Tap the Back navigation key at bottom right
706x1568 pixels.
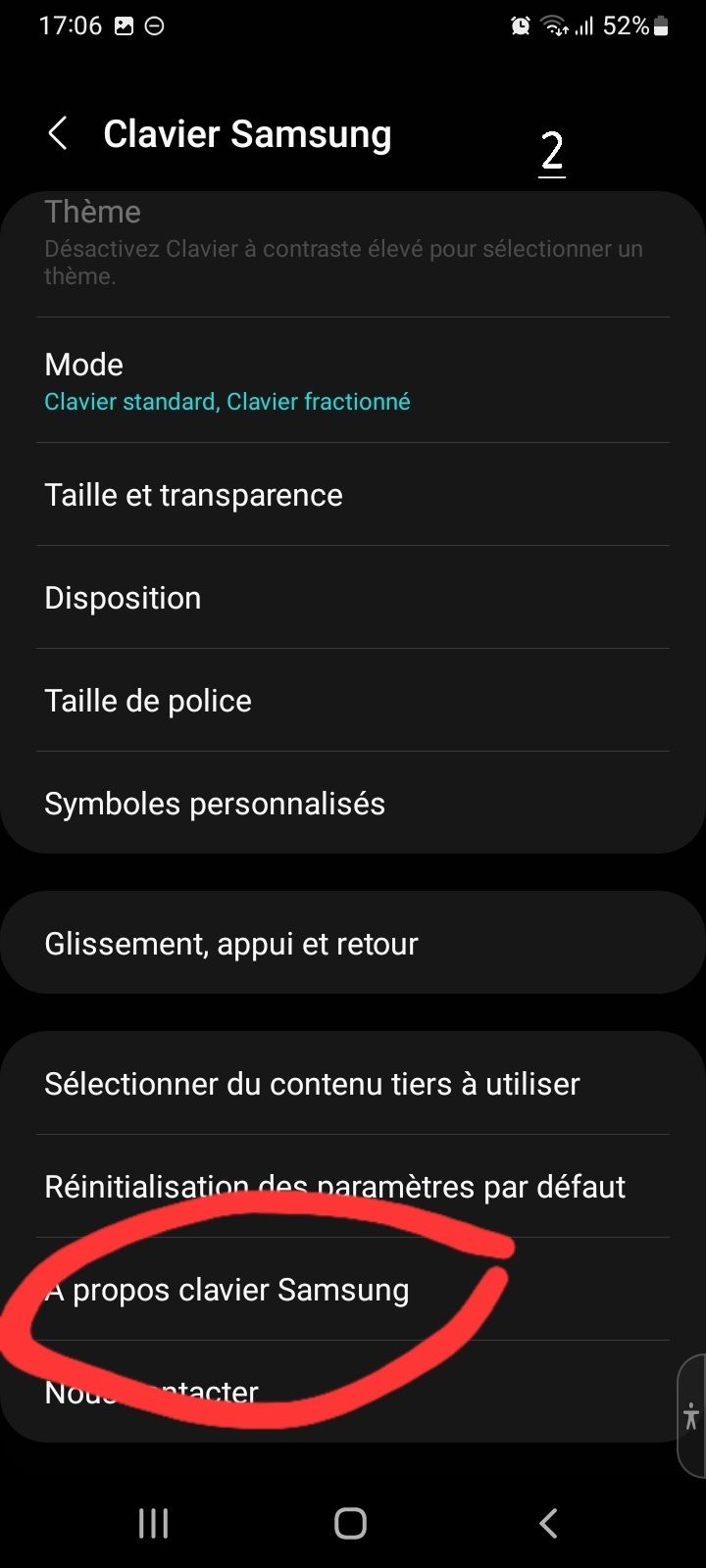[547, 1523]
